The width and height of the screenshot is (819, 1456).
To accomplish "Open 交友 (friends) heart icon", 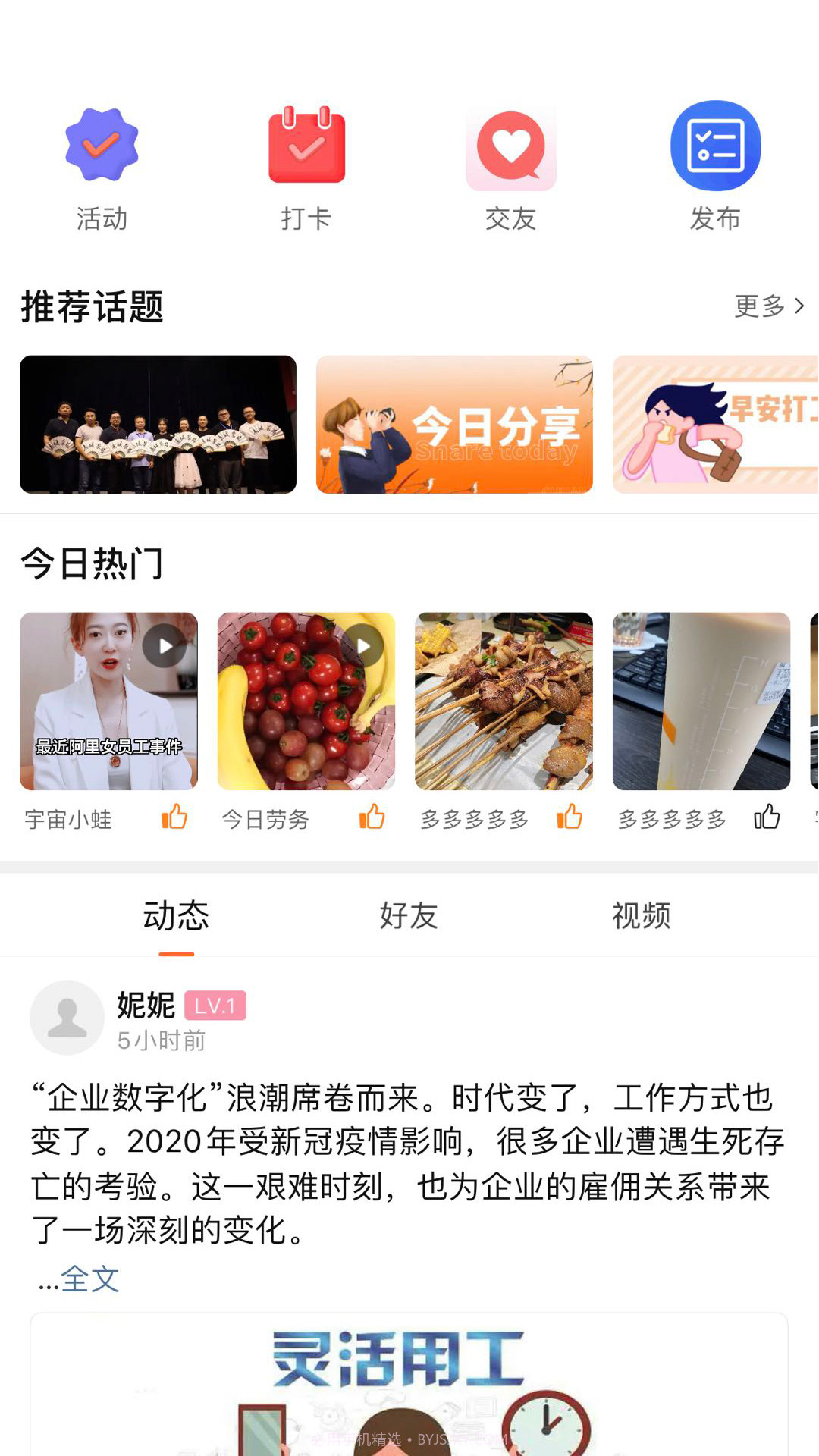I will click(x=511, y=146).
